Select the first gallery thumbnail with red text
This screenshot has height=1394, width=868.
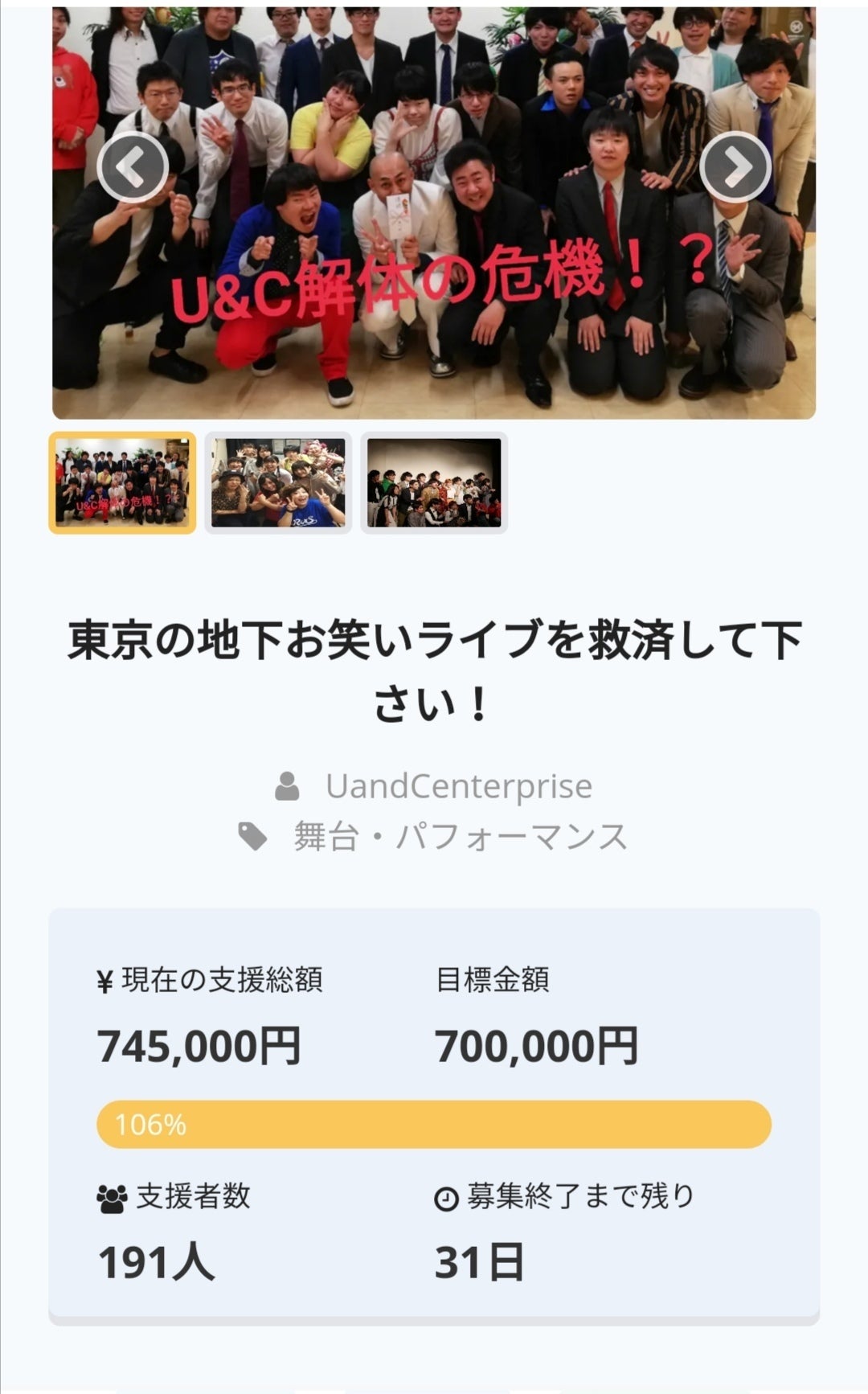point(122,482)
